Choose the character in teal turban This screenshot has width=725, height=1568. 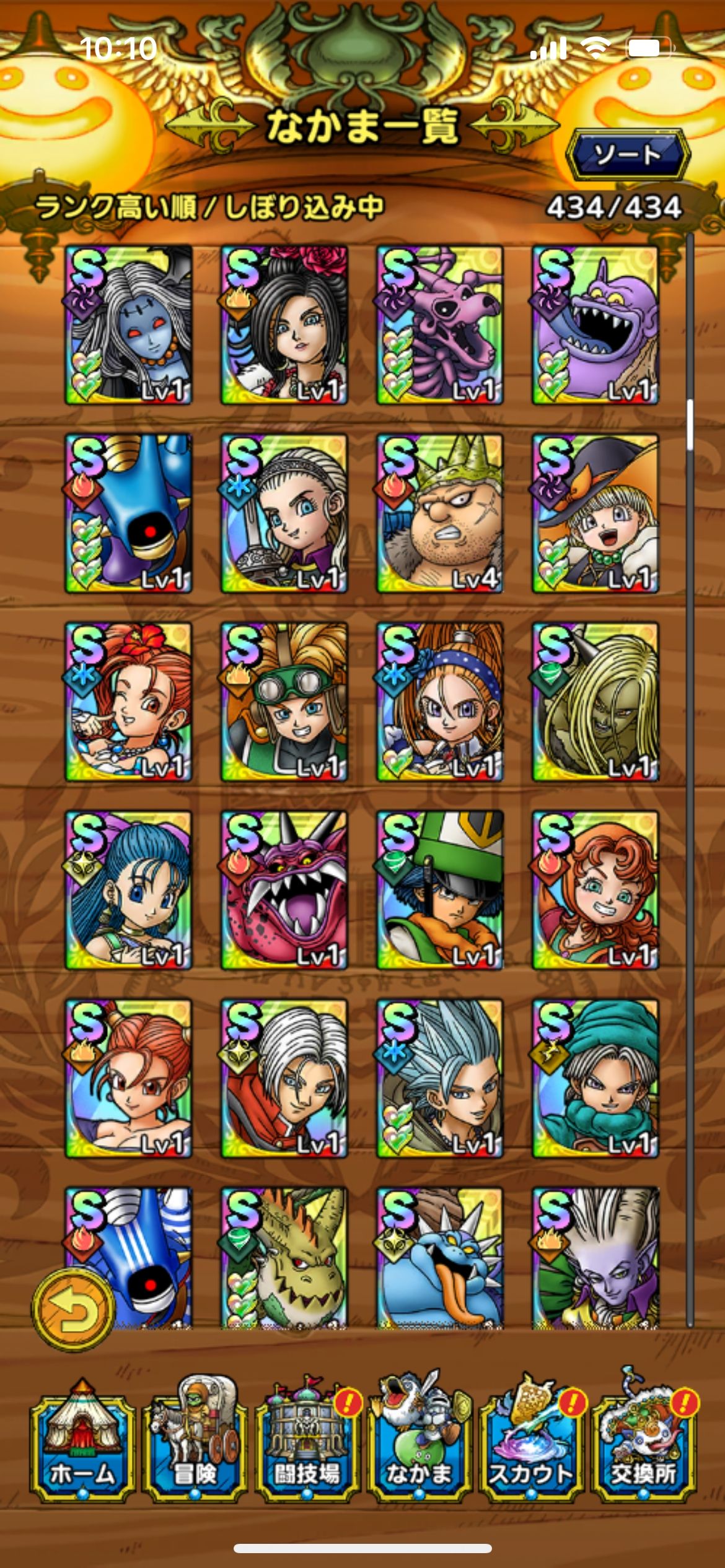[x=595, y=1079]
